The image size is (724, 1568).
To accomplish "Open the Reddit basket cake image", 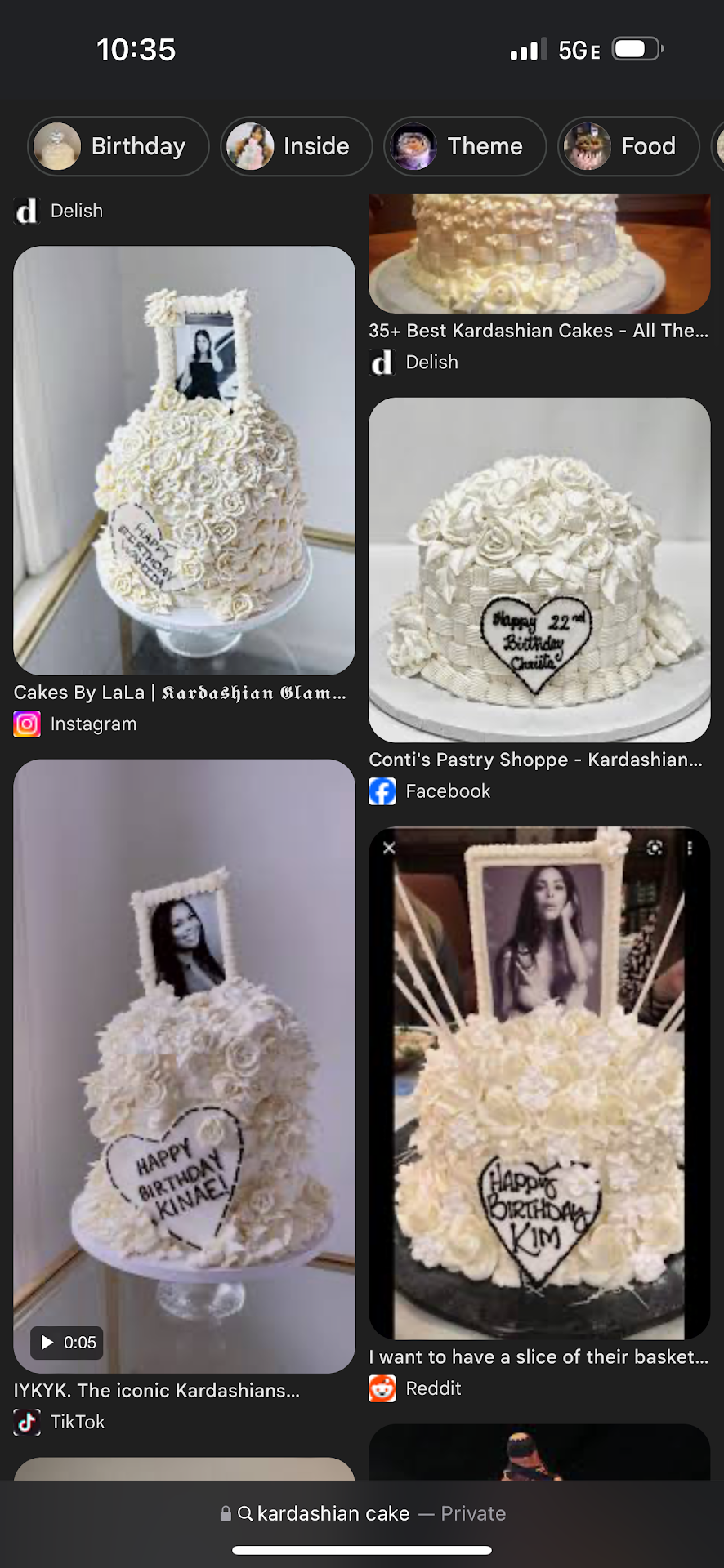I will (x=539, y=1082).
